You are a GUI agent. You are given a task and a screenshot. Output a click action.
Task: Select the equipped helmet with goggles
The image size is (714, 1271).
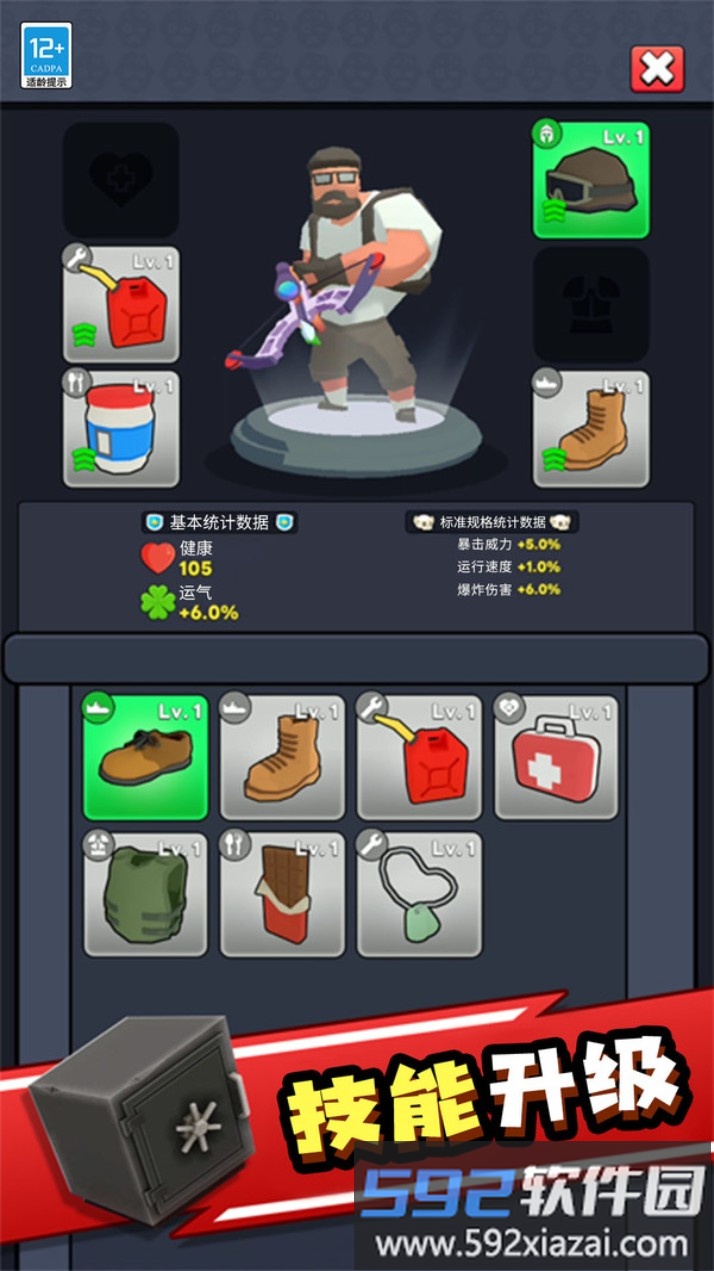pos(591,181)
